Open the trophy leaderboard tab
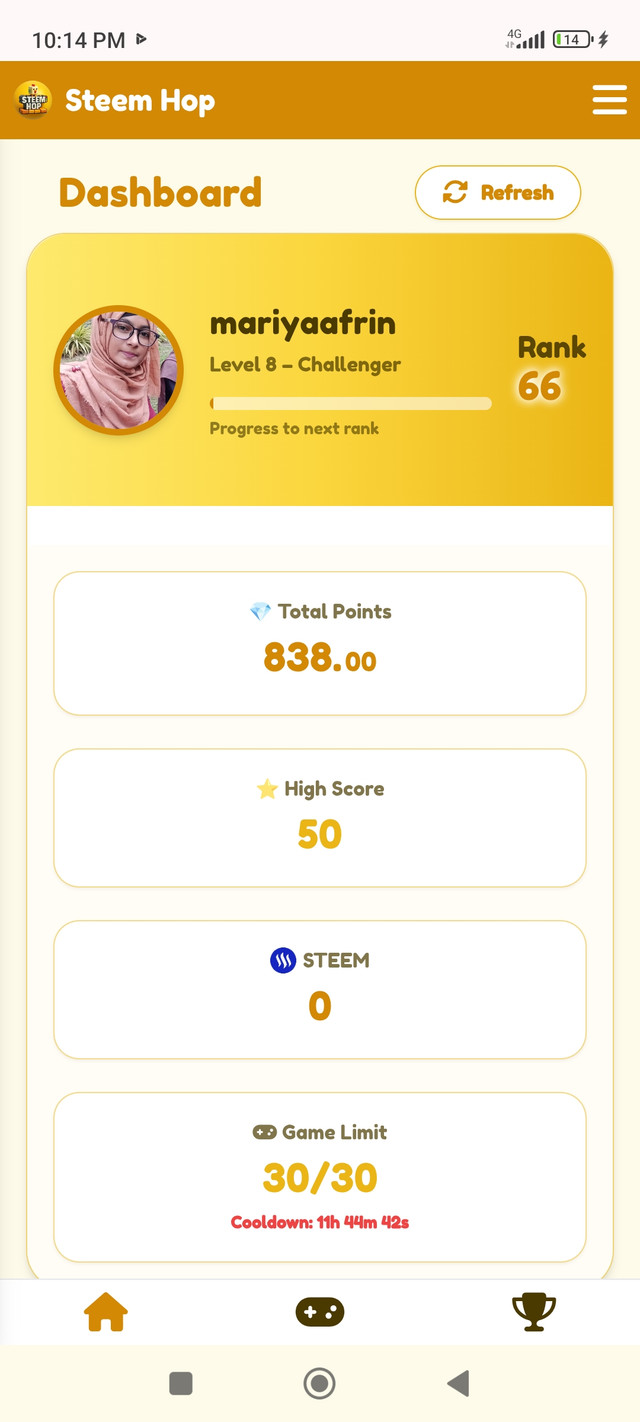Viewport: 640px width, 1422px height. tap(534, 1312)
